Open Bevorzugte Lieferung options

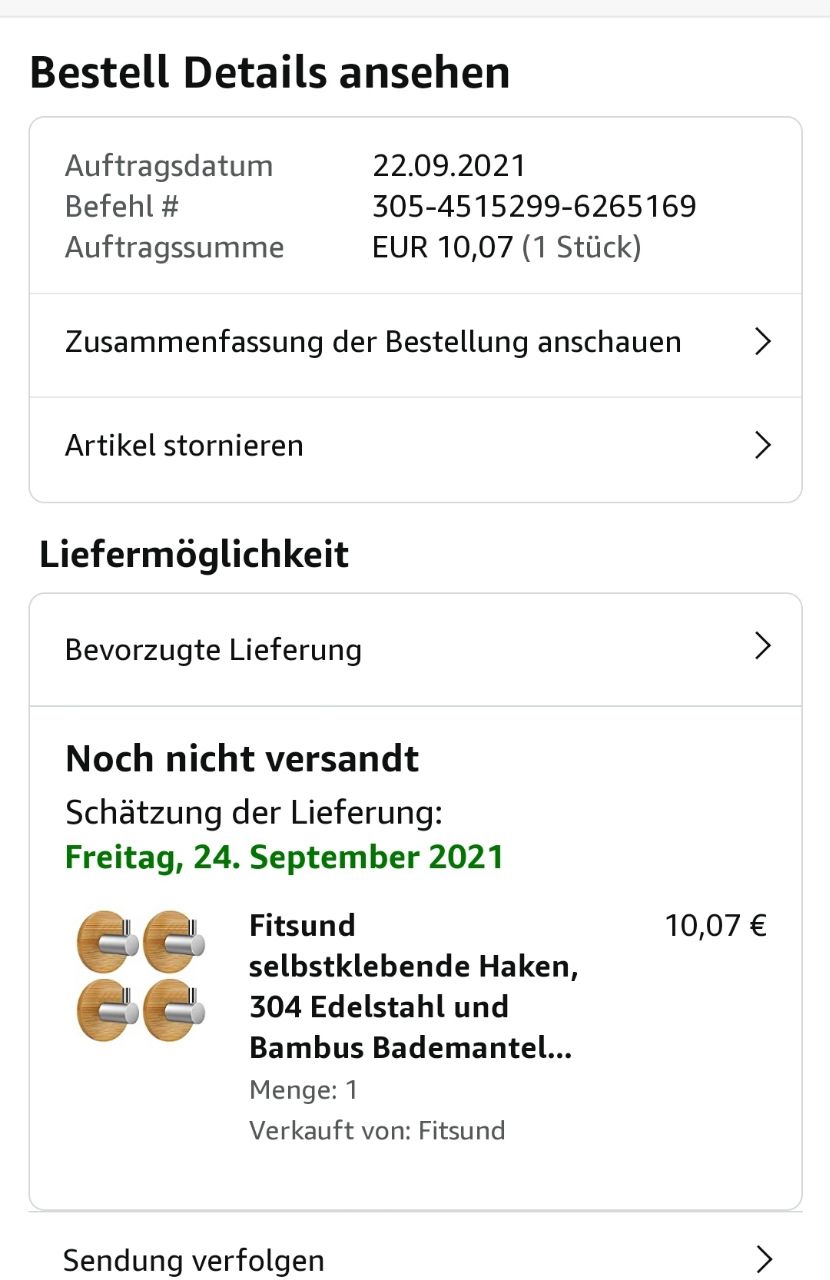pos(414,650)
